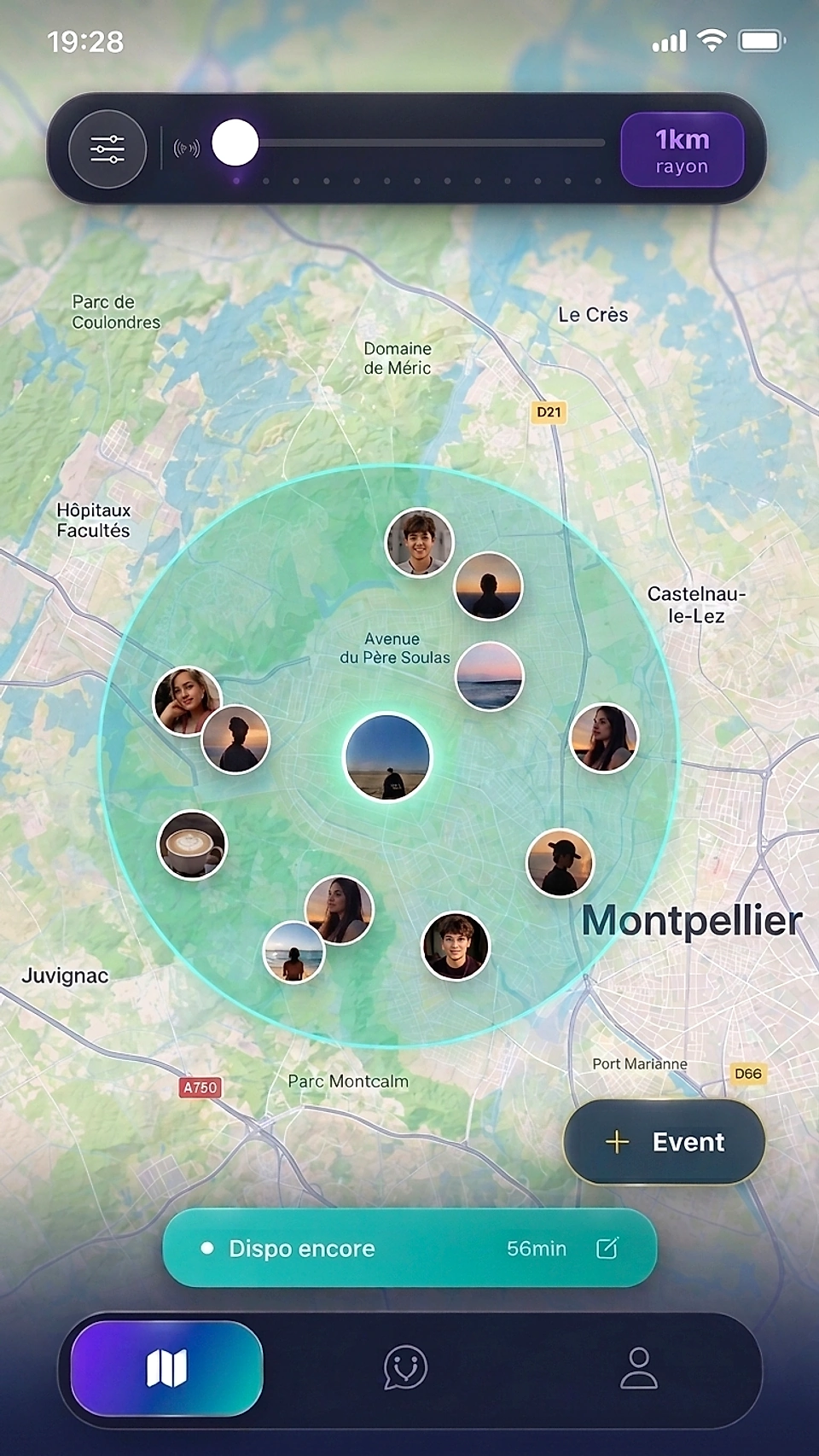This screenshot has width=819, height=1456.
Task: Tap the radius slider handle
Action: [x=235, y=143]
